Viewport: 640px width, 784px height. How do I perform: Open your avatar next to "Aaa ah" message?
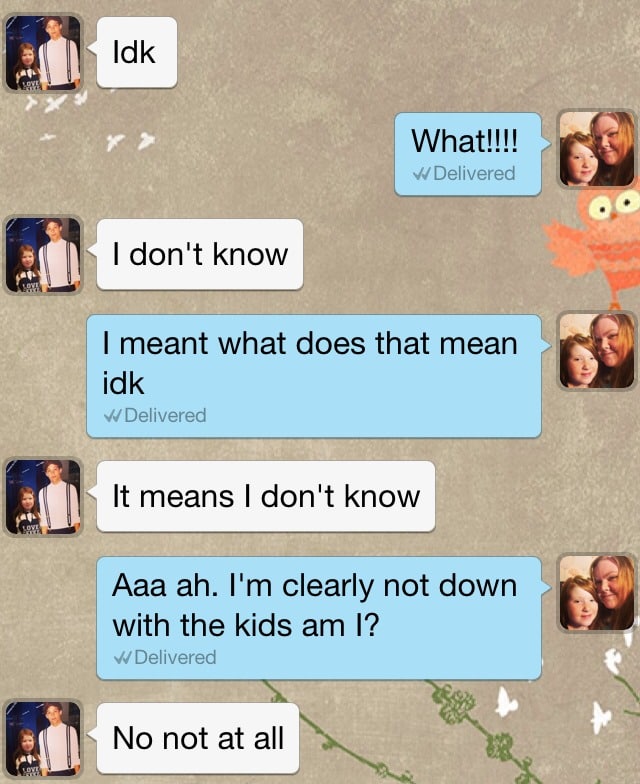click(597, 593)
